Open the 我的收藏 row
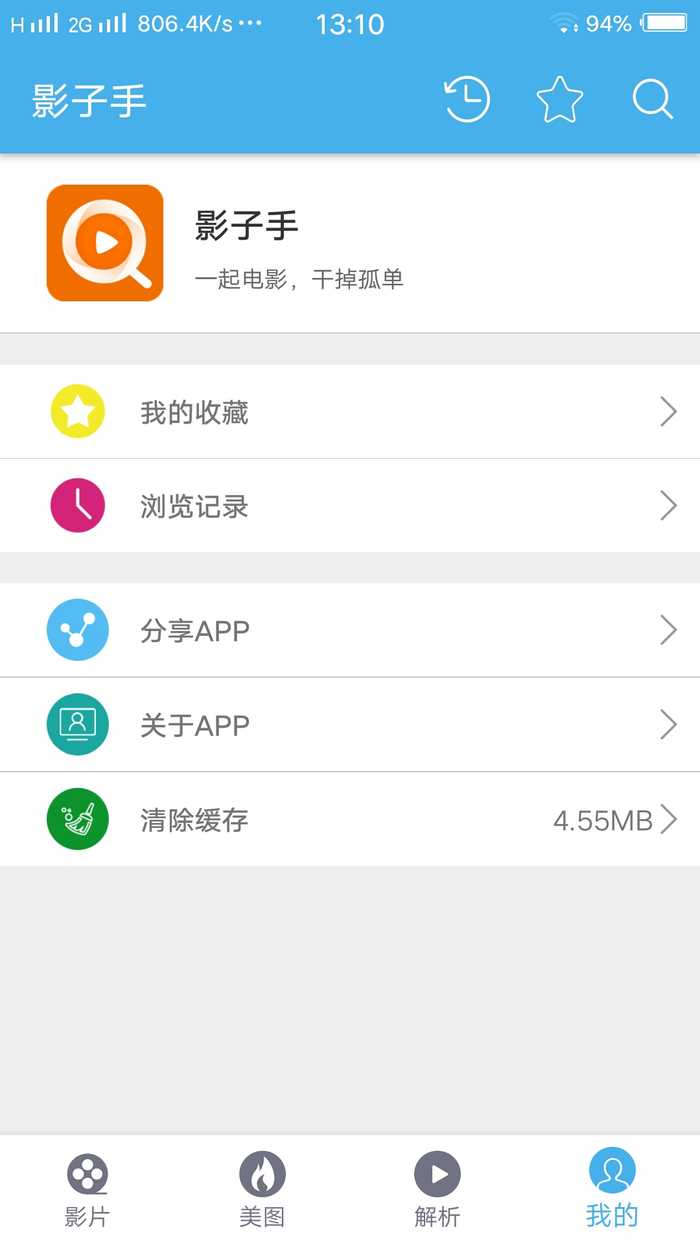The width and height of the screenshot is (700, 1244). tap(350, 412)
